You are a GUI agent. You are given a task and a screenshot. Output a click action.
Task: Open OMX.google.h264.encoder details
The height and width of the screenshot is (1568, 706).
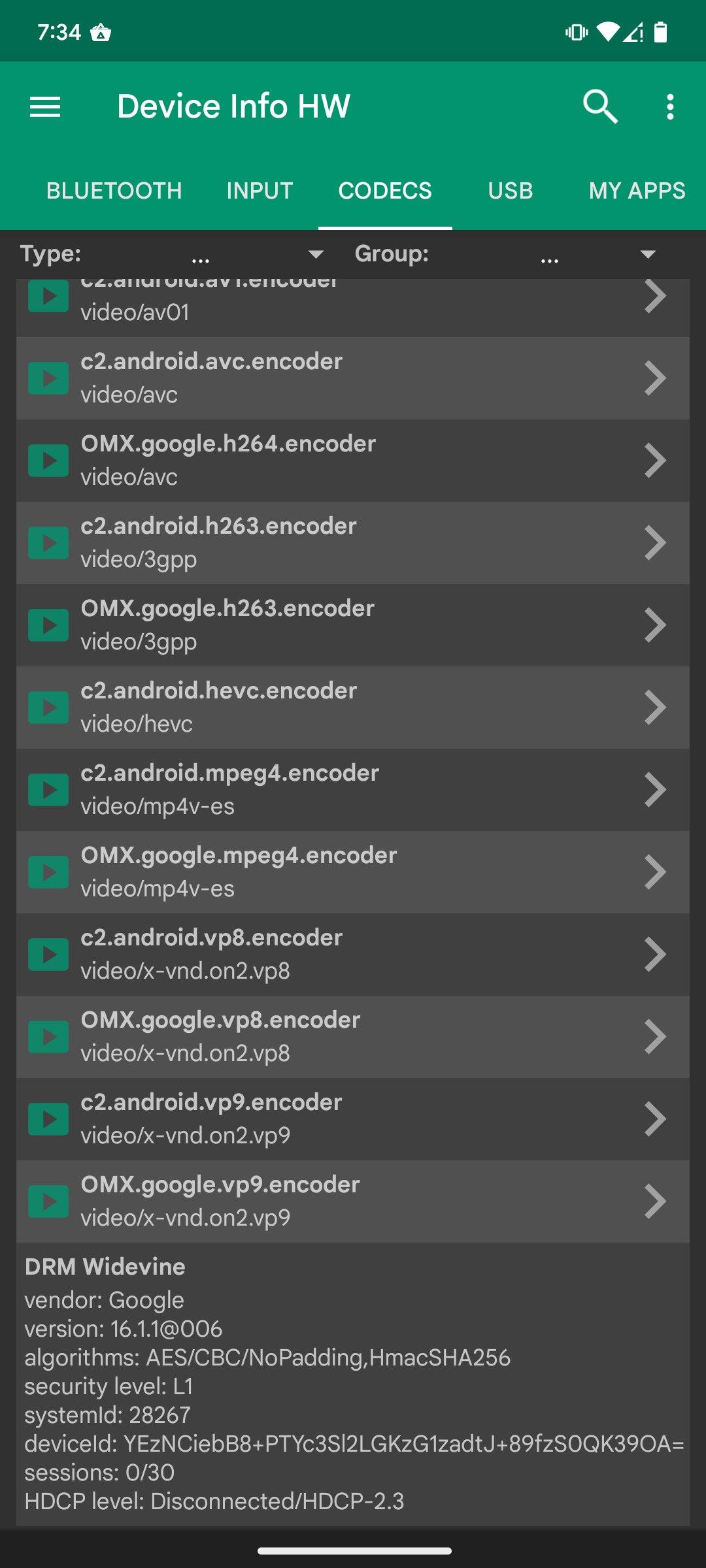[353, 461]
